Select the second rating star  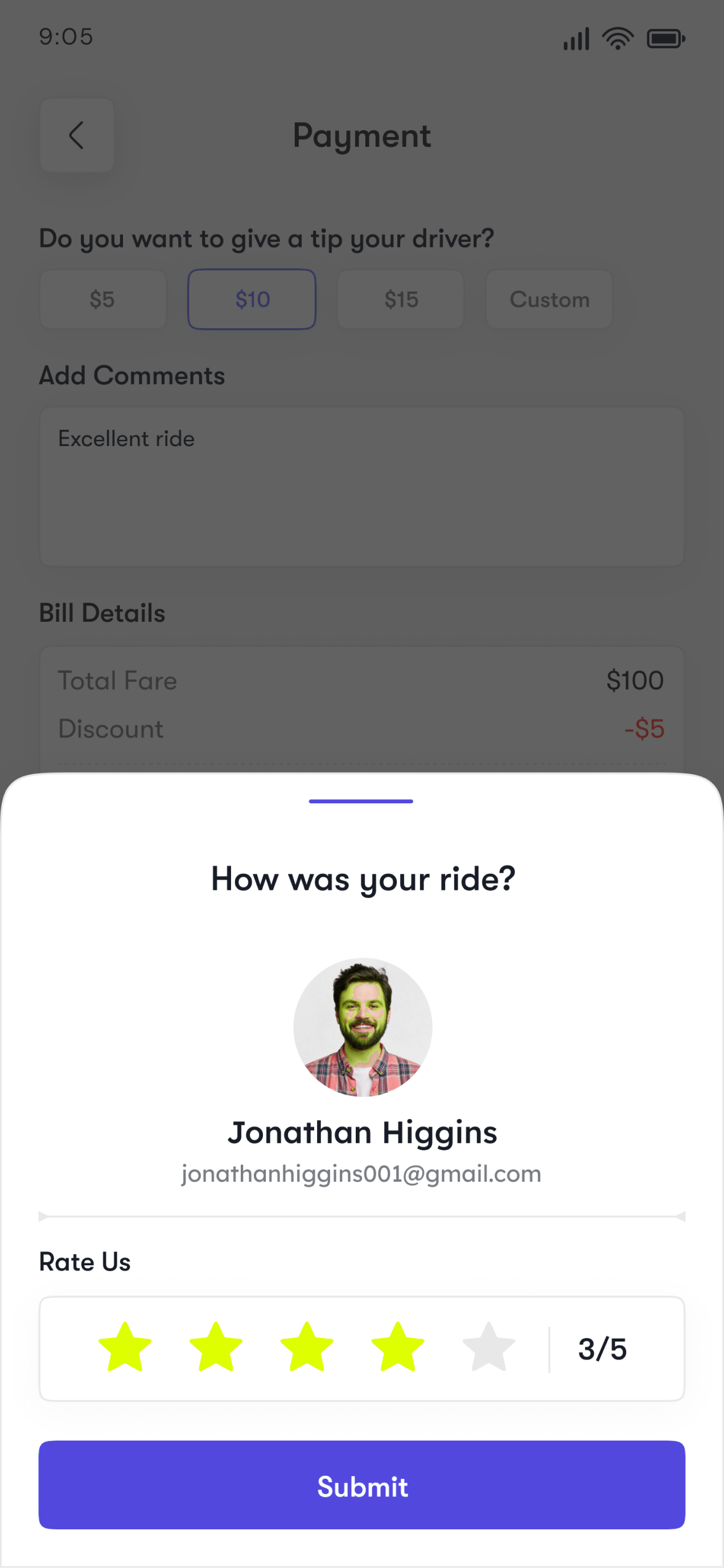pyautogui.click(x=216, y=1347)
